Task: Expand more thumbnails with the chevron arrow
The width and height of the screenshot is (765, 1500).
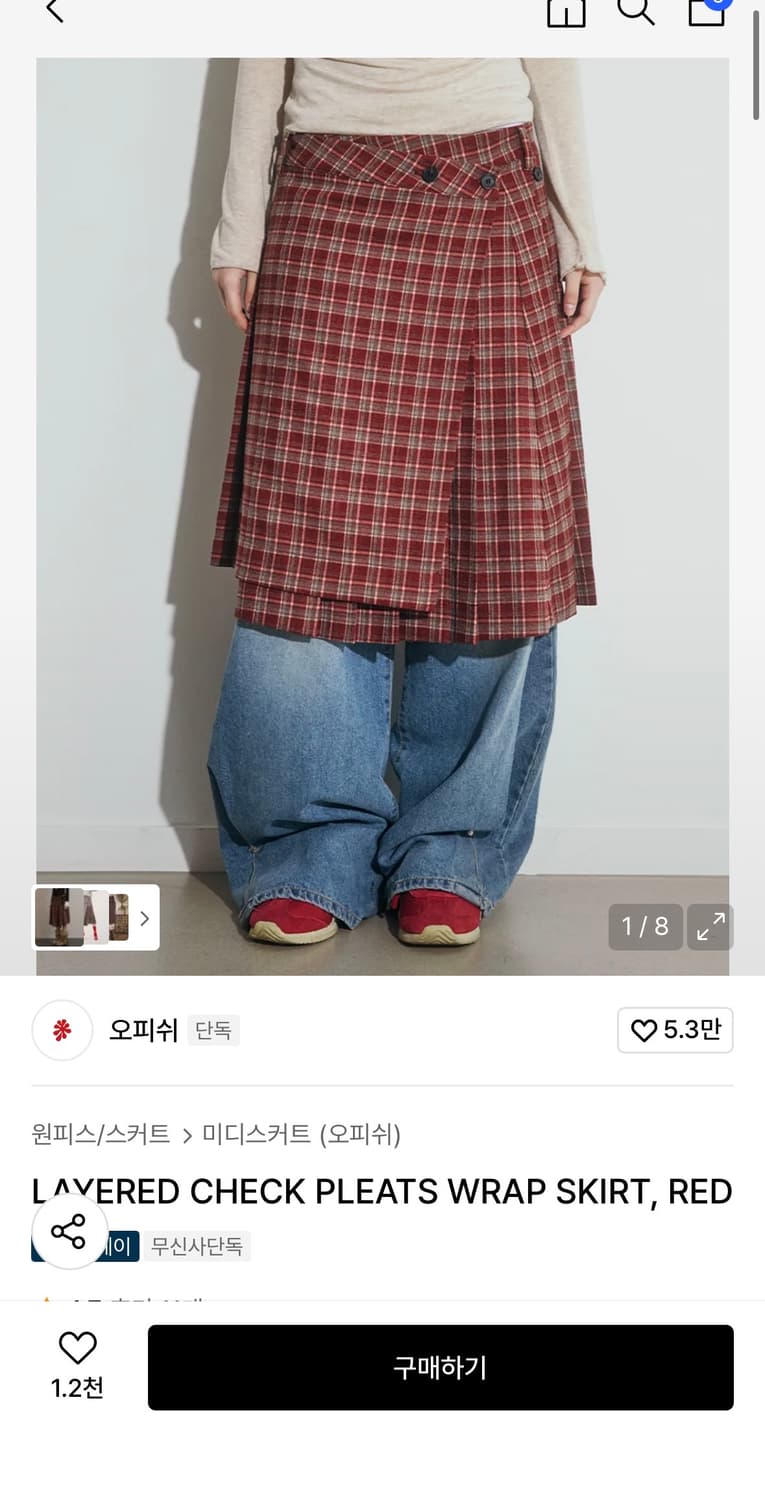Action: (x=144, y=917)
